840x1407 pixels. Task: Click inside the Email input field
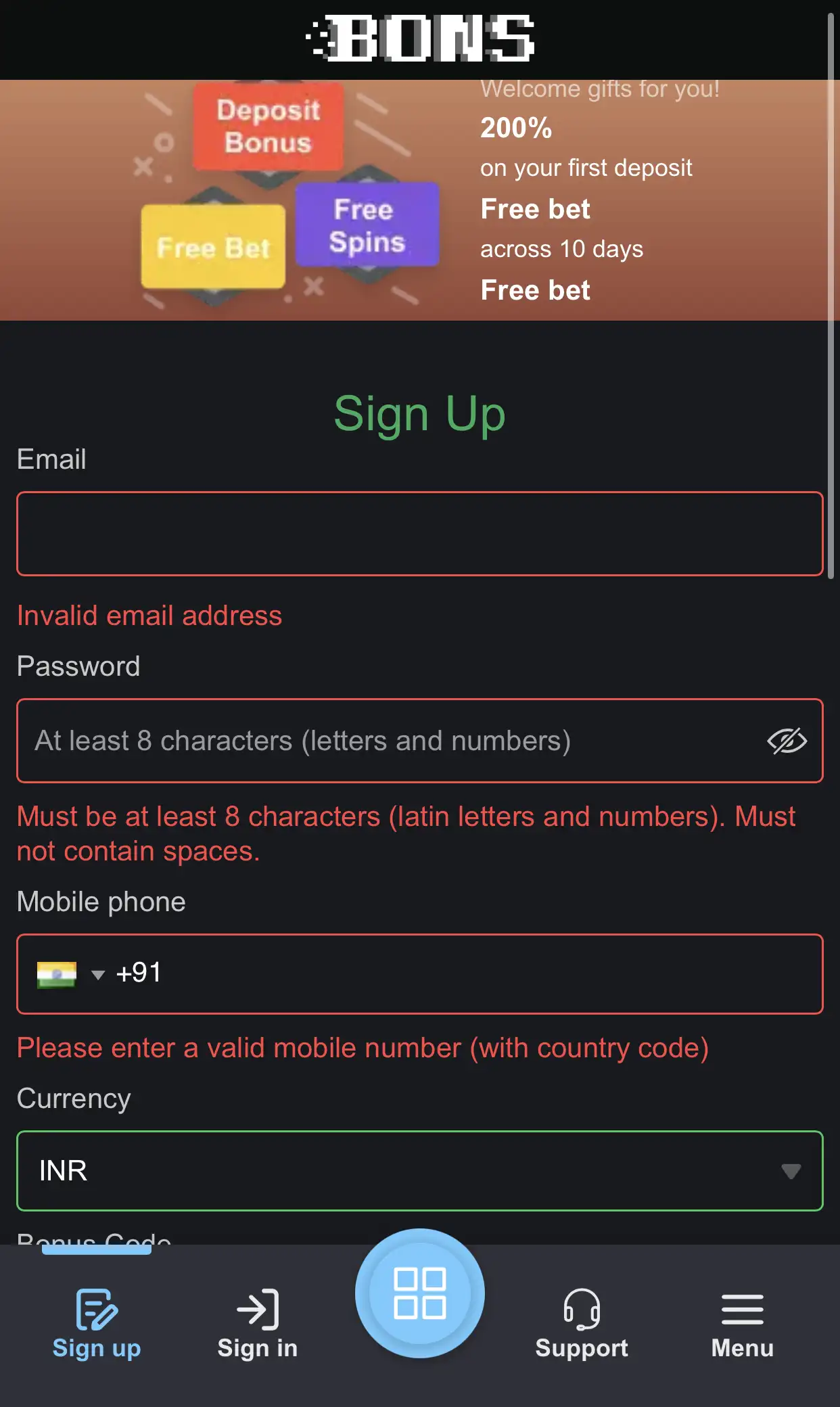click(x=420, y=534)
